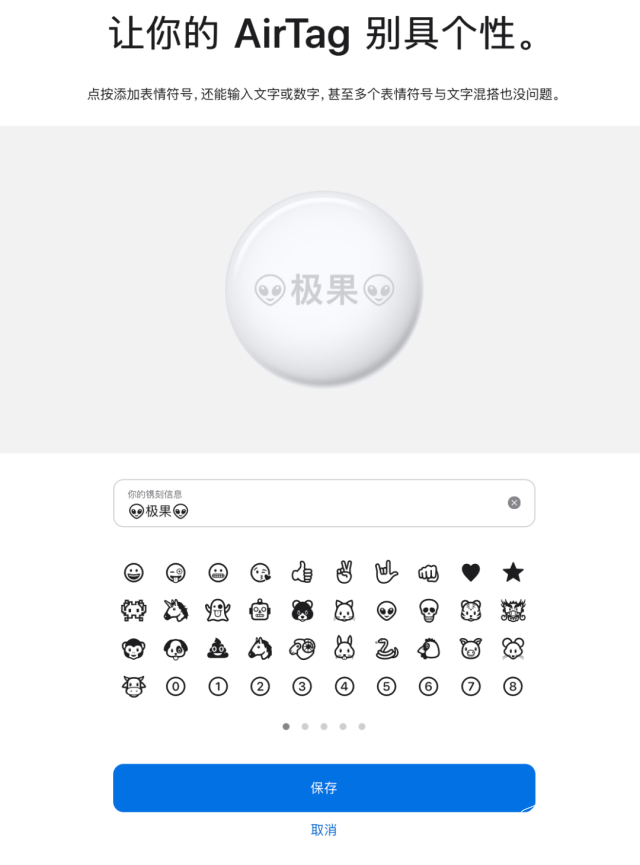Add the robot emoji
This screenshot has height=865, width=640.
tap(260, 610)
